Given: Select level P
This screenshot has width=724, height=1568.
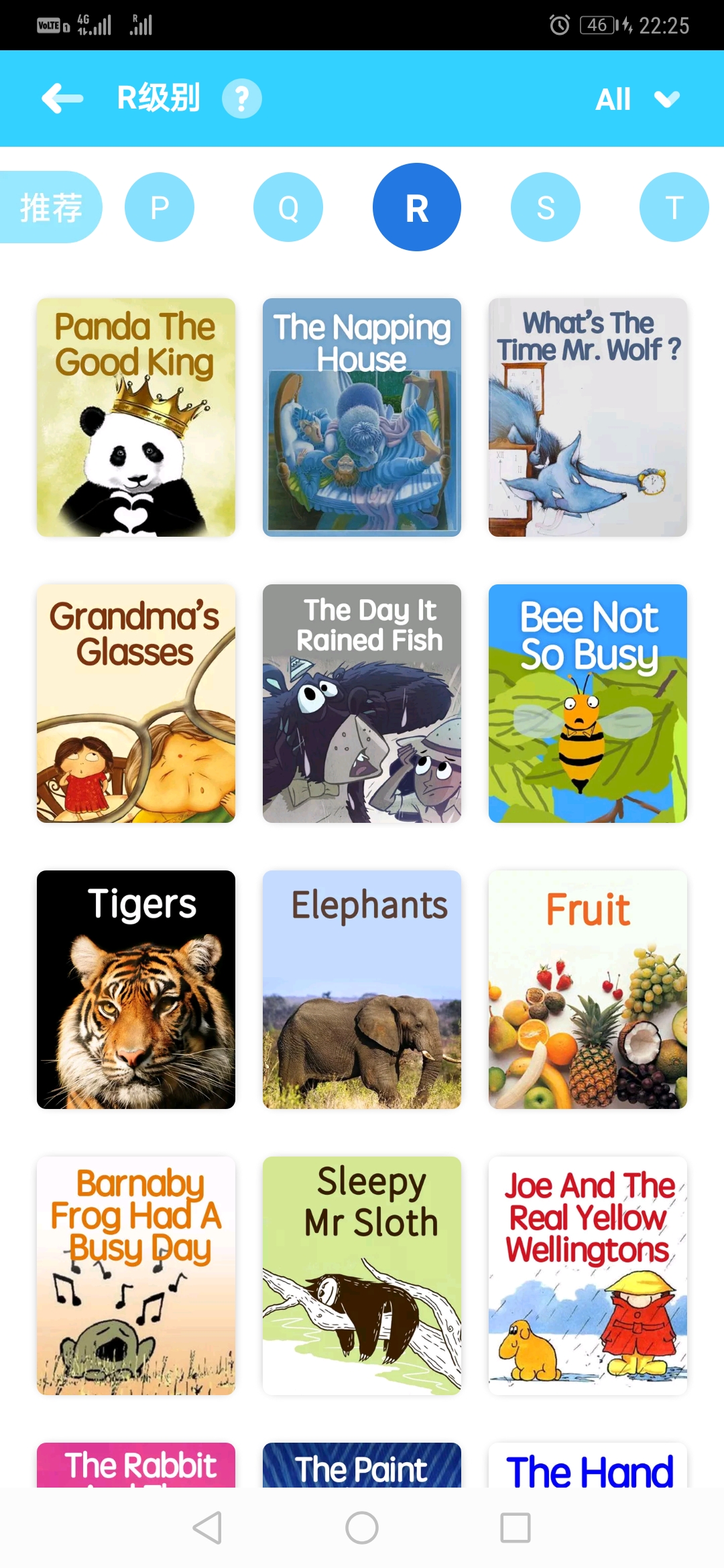Looking at the screenshot, I should click(x=160, y=207).
